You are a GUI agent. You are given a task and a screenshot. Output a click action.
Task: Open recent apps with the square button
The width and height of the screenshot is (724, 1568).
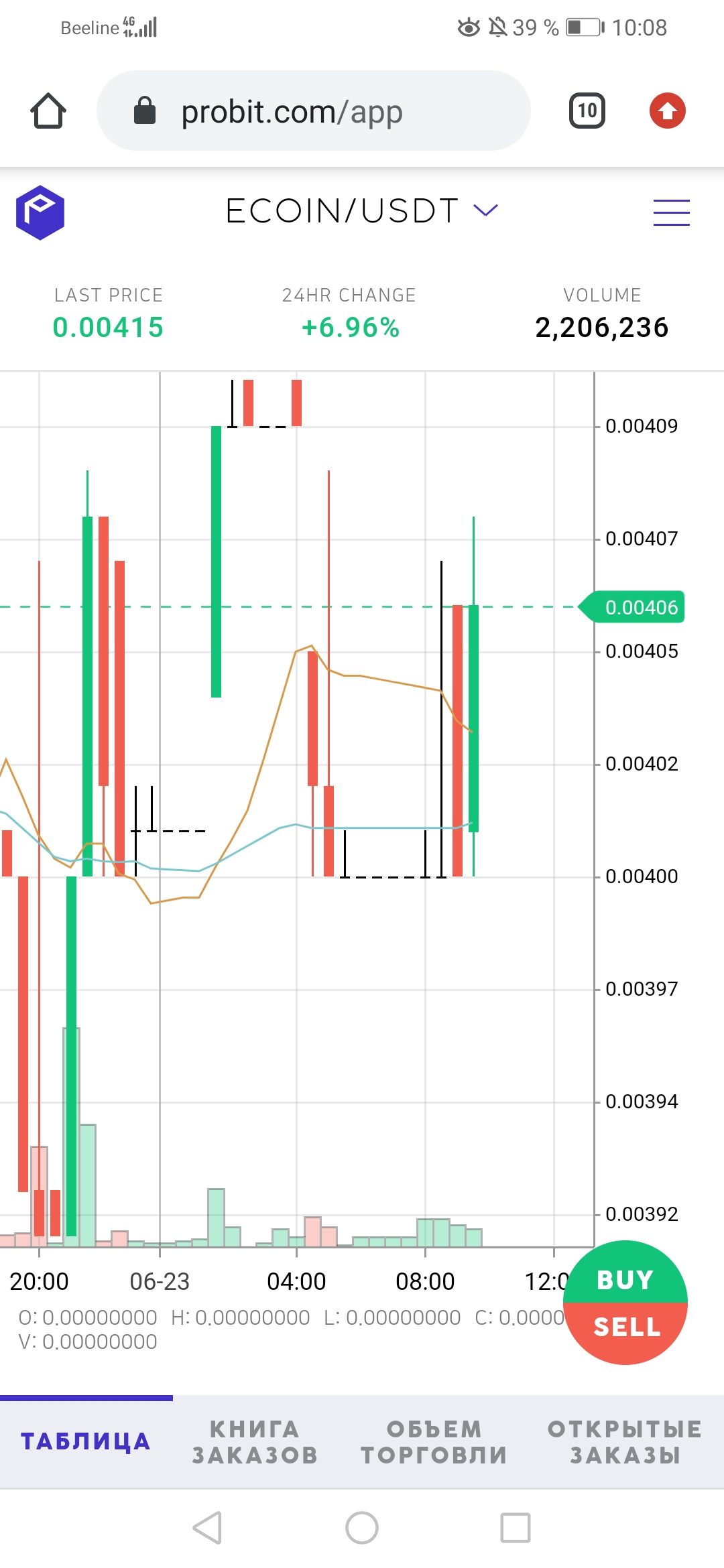(516, 1528)
